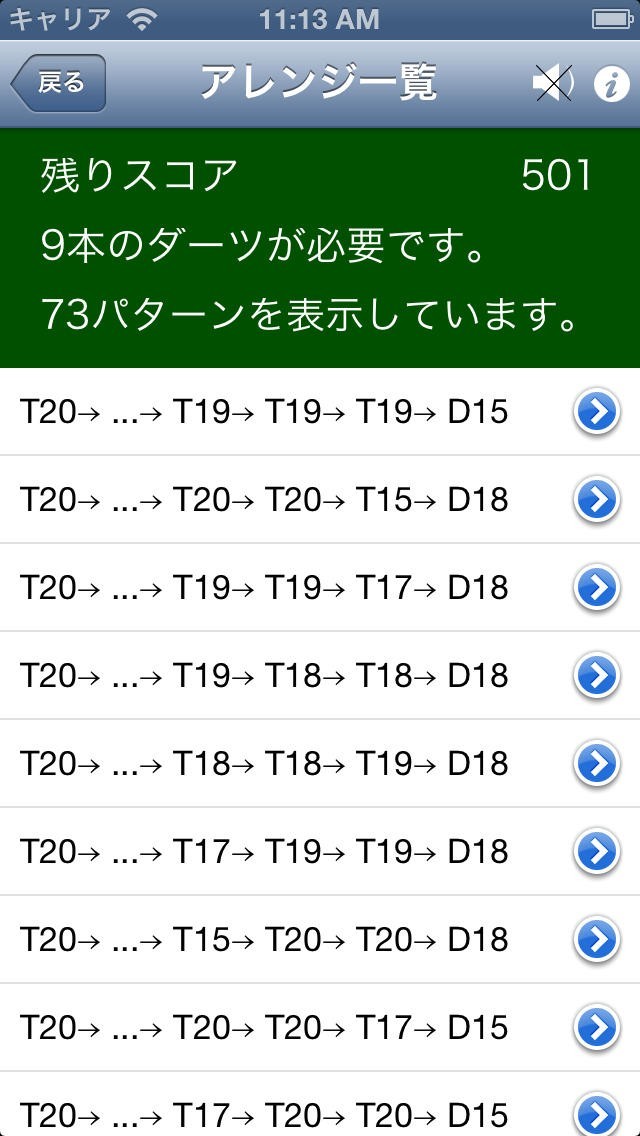Show details for T15→T20→T20→D18
The width and height of the screenshot is (640, 1136).
[596, 940]
